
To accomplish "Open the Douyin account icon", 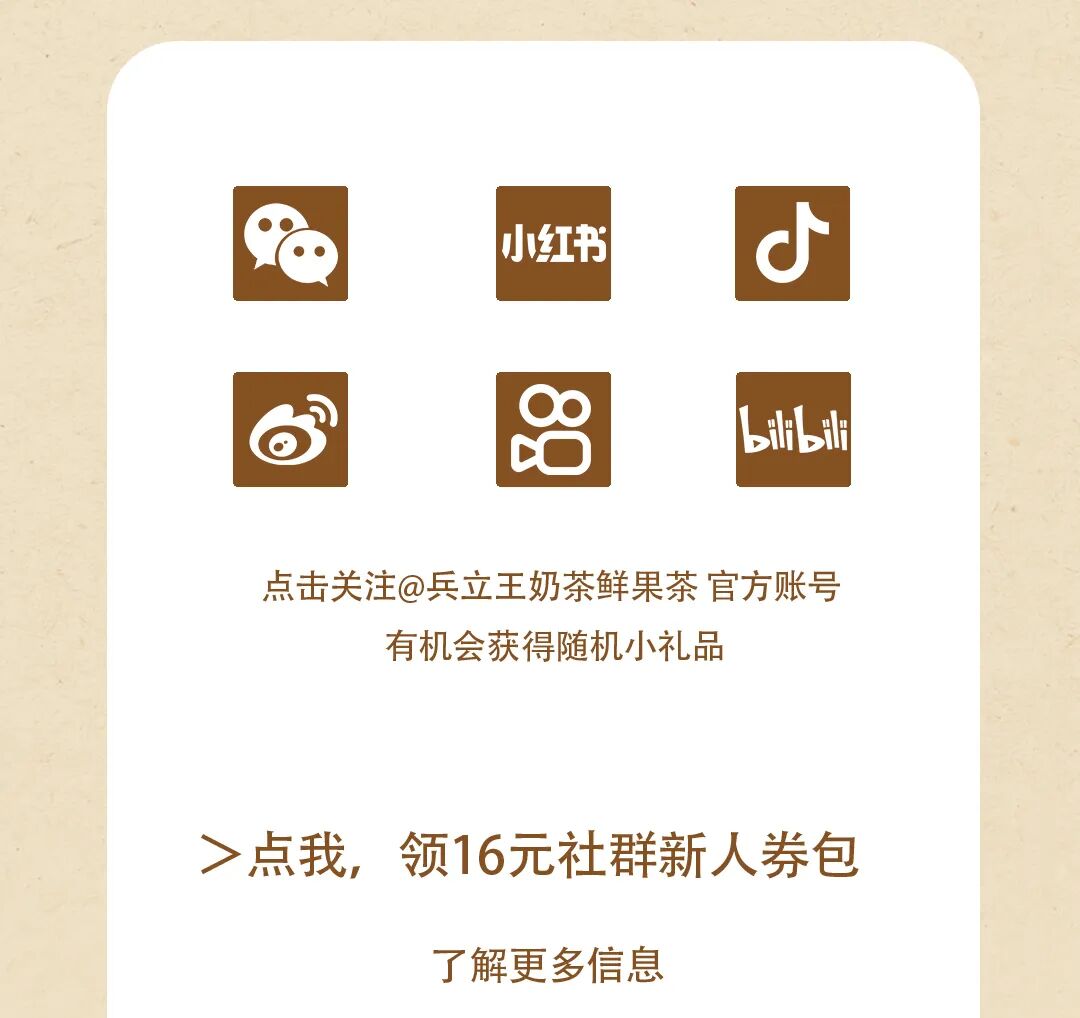I will [x=792, y=243].
